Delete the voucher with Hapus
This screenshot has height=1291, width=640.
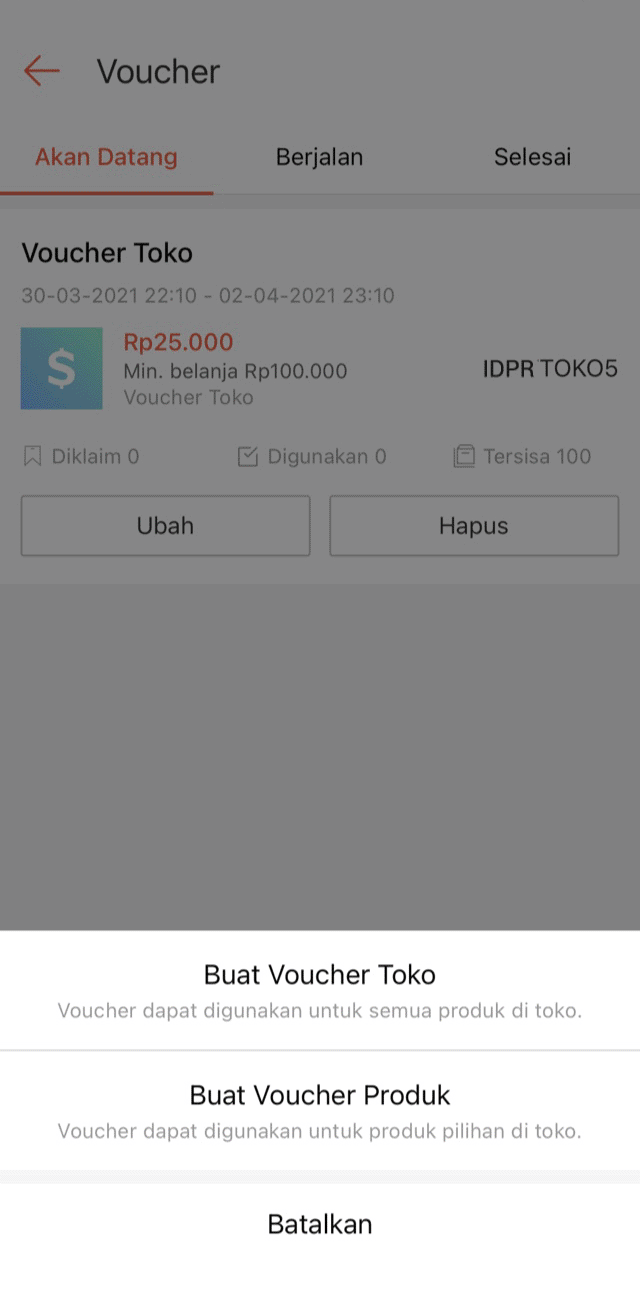point(474,526)
